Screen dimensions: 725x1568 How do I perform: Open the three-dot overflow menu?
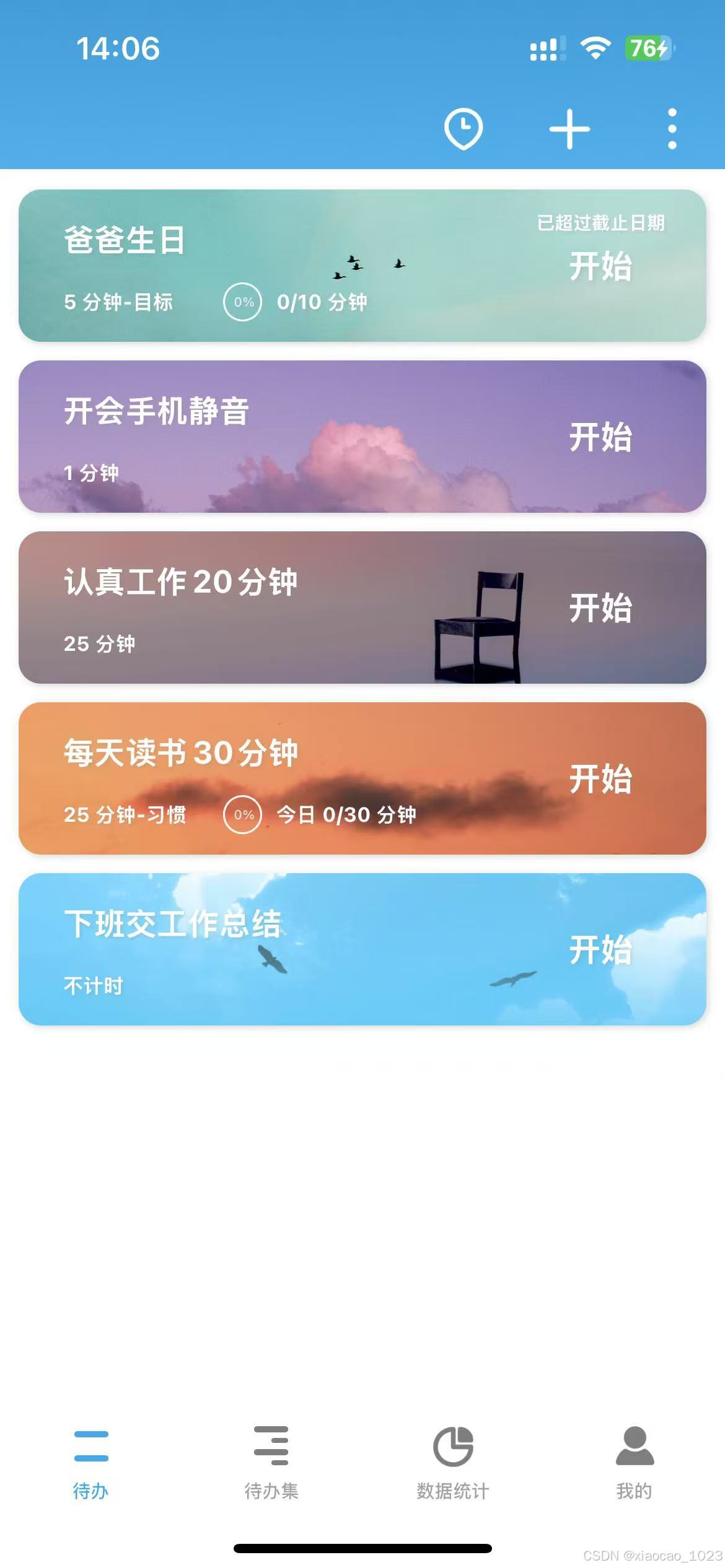click(672, 129)
